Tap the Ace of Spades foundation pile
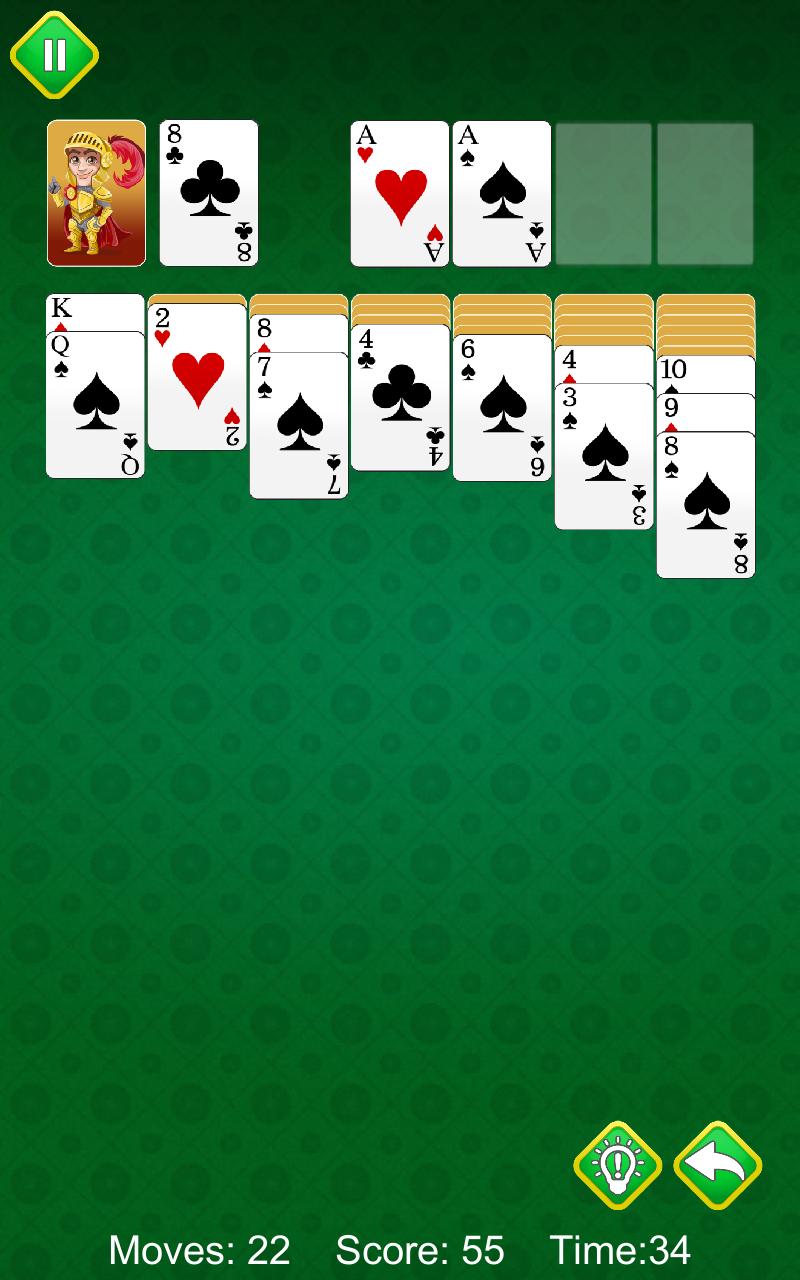The image size is (800, 1280). 501,192
